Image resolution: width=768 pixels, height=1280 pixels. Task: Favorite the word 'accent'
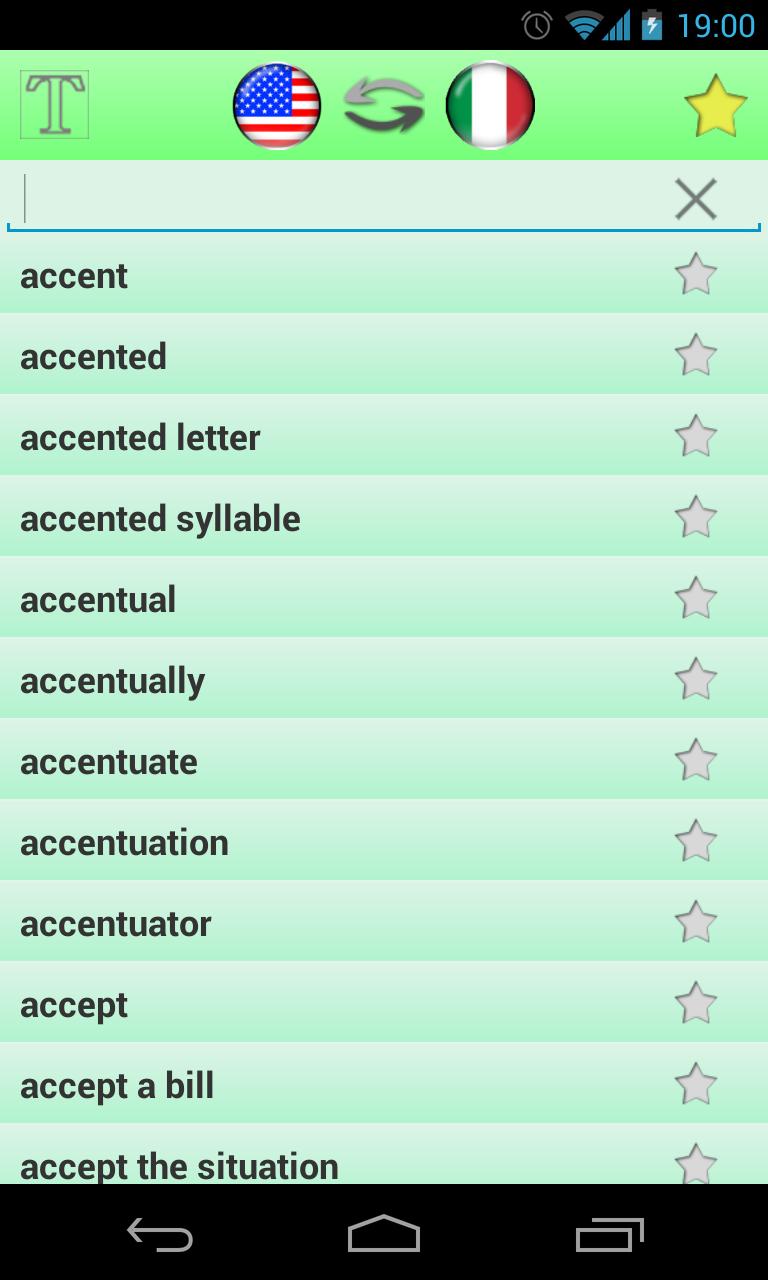click(x=696, y=274)
